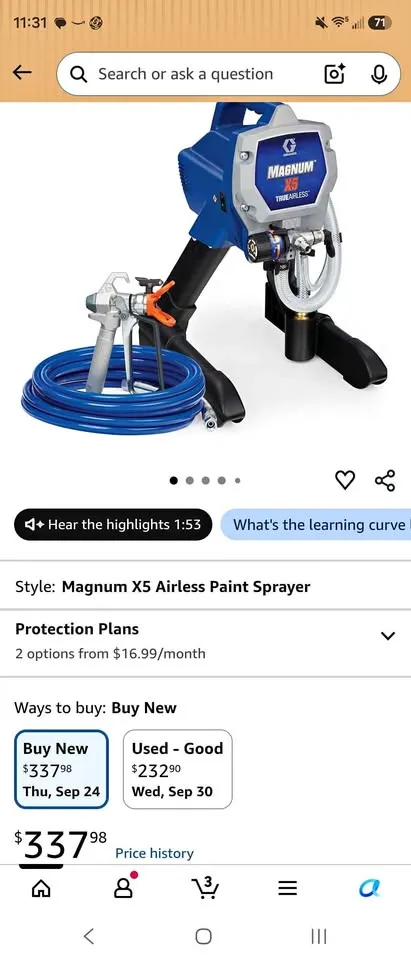Open camera lens search
Screen dimensions: 411x960
[x=334, y=74]
